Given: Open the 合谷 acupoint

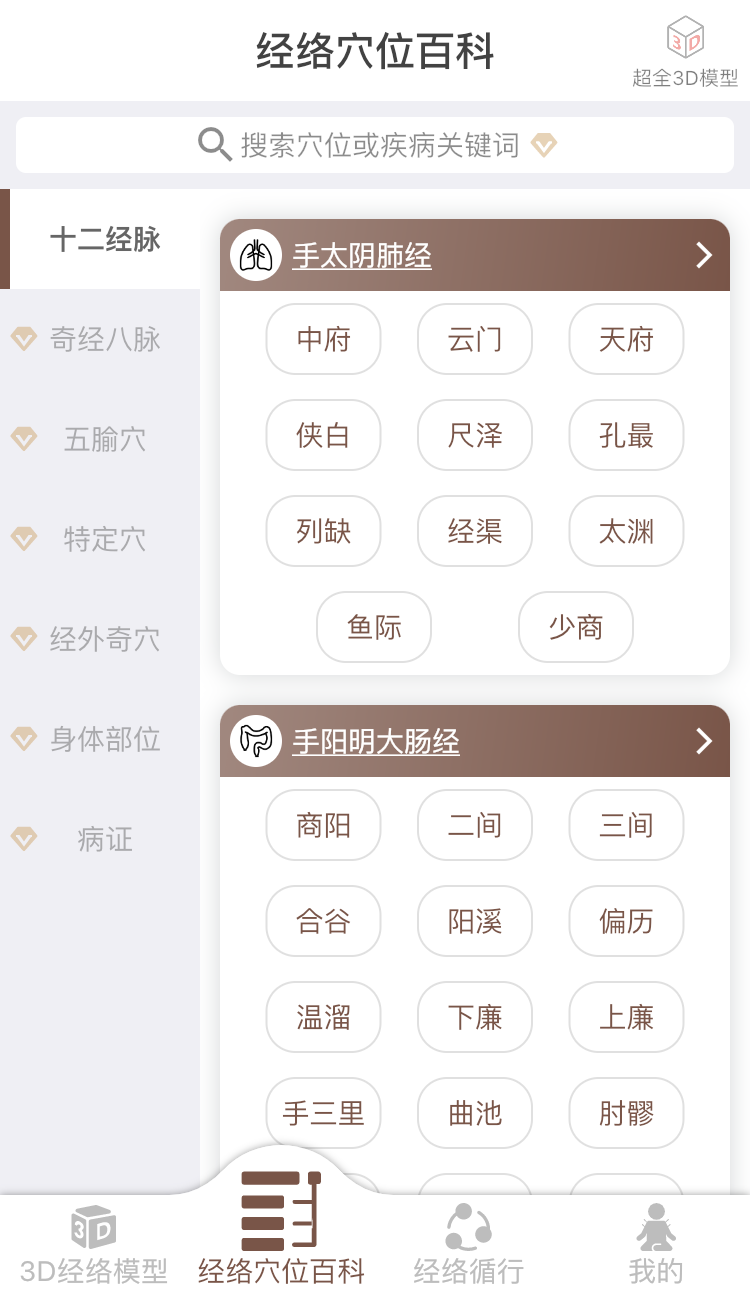Looking at the screenshot, I should (x=323, y=921).
